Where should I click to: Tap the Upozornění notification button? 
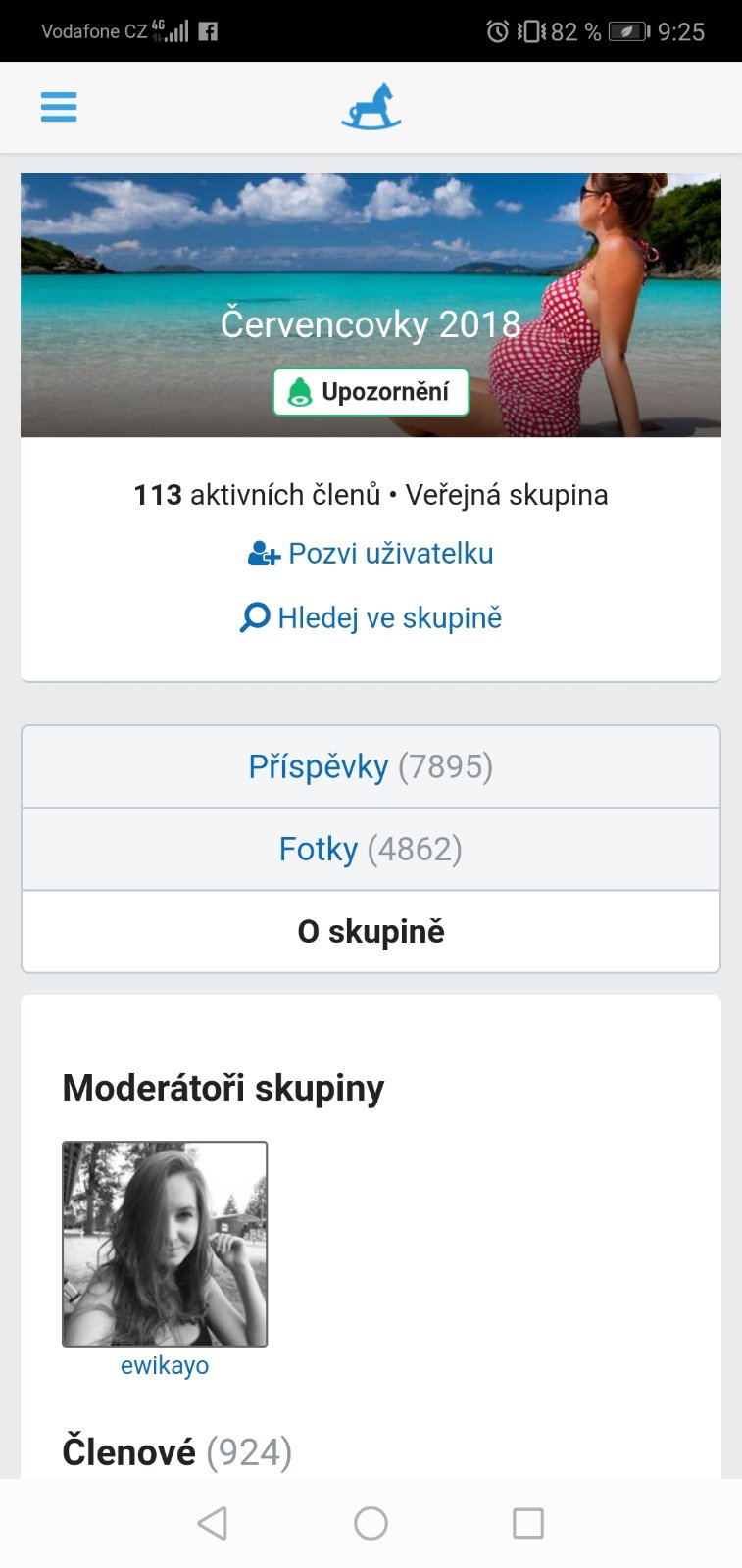click(x=371, y=392)
